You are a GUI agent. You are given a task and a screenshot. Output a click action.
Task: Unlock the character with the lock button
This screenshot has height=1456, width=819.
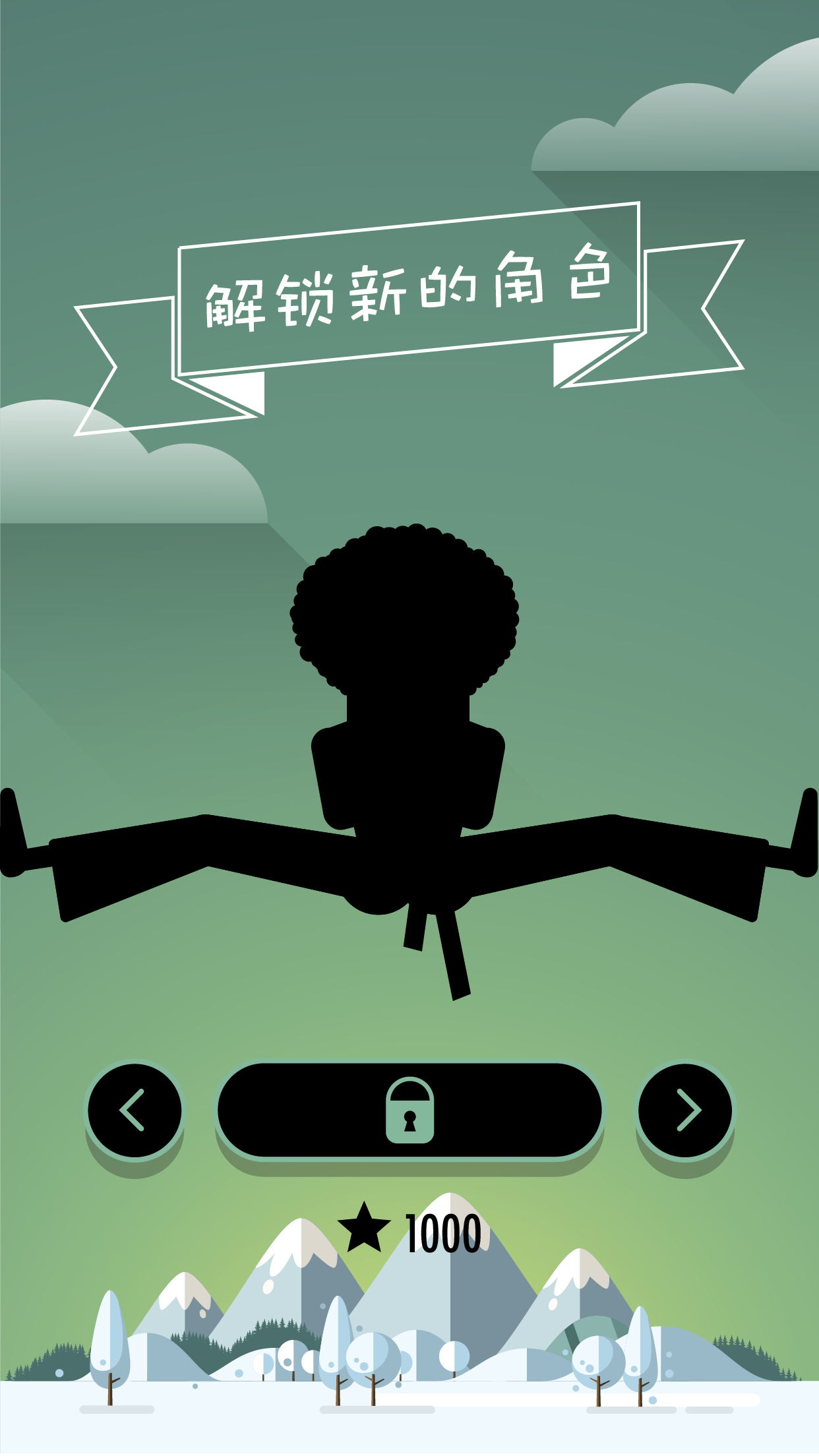[x=409, y=1110]
